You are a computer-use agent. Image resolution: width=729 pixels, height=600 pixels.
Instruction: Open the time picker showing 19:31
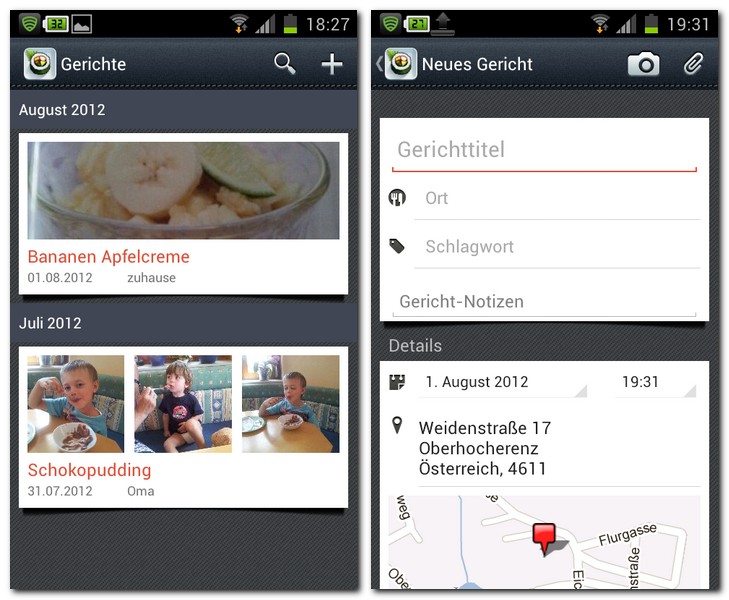[x=656, y=382]
